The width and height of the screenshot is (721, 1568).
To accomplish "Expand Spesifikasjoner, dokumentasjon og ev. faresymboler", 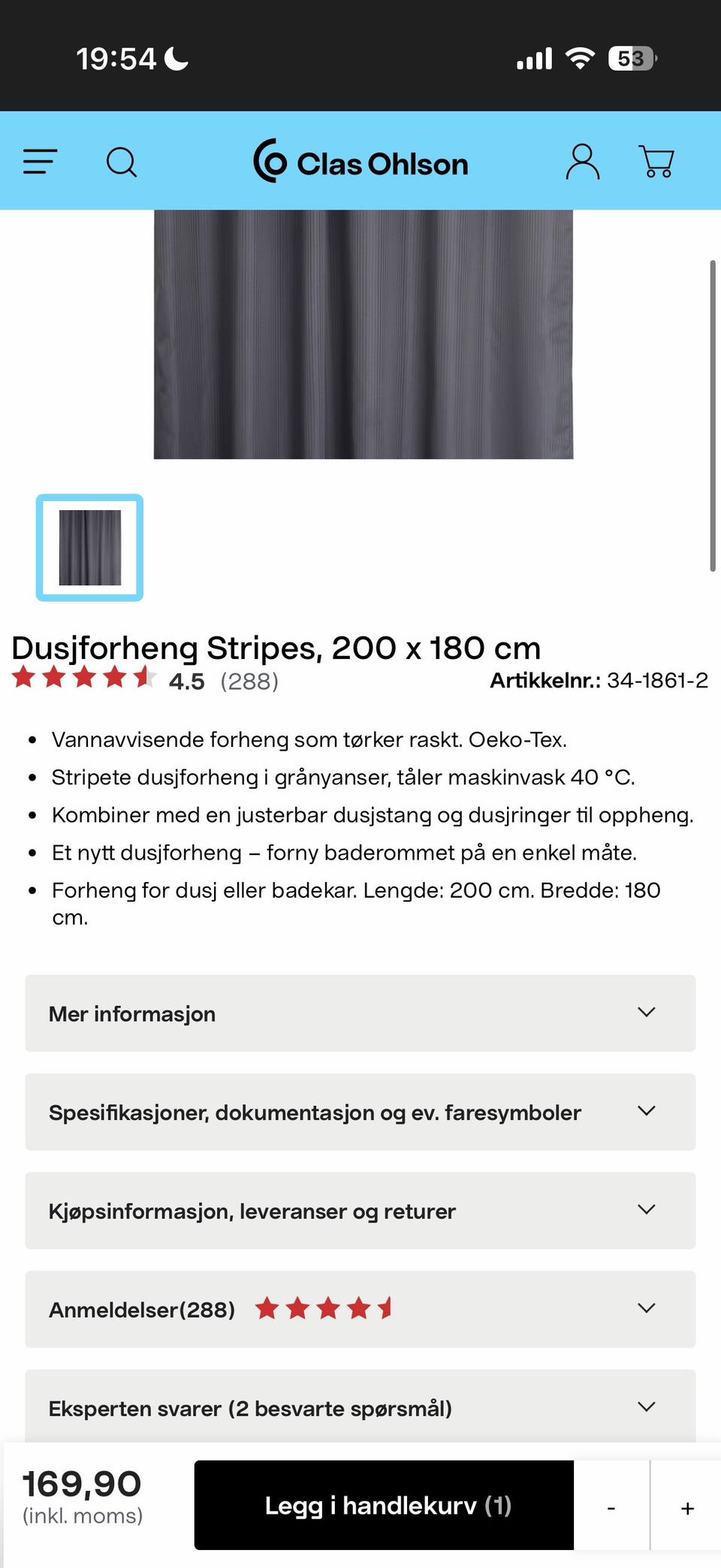I will 360,1112.
